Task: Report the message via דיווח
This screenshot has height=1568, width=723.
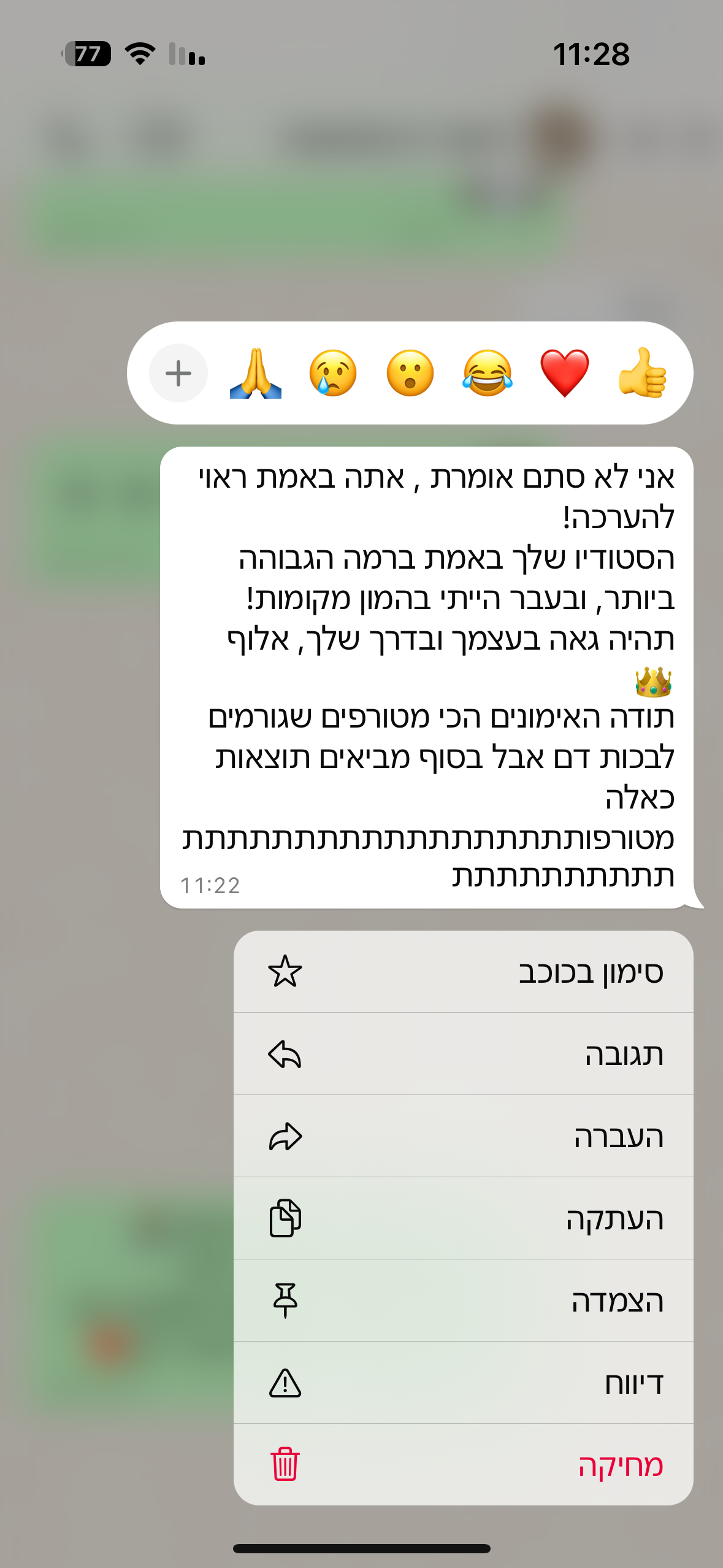Action: (x=463, y=1383)
